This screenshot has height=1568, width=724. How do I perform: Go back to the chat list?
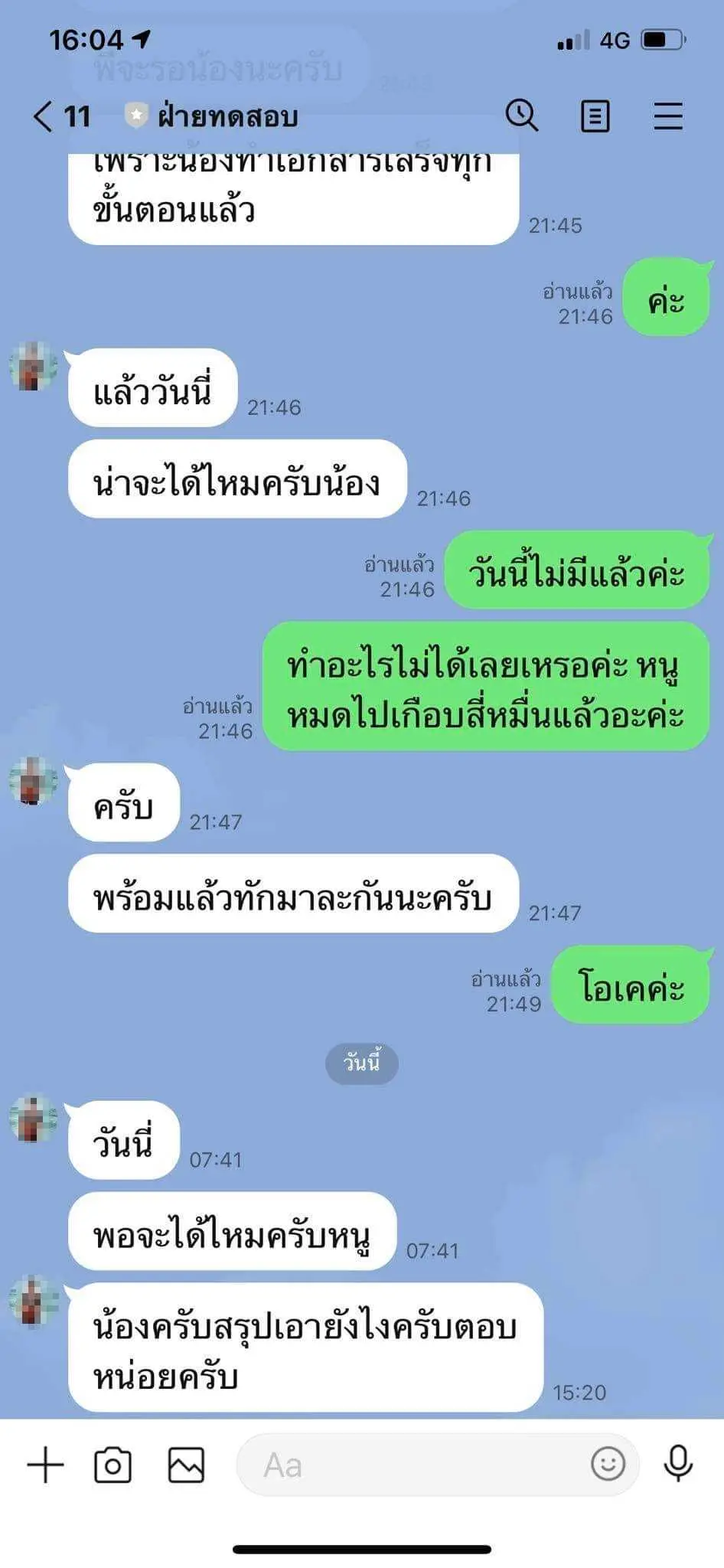[44, 116]
